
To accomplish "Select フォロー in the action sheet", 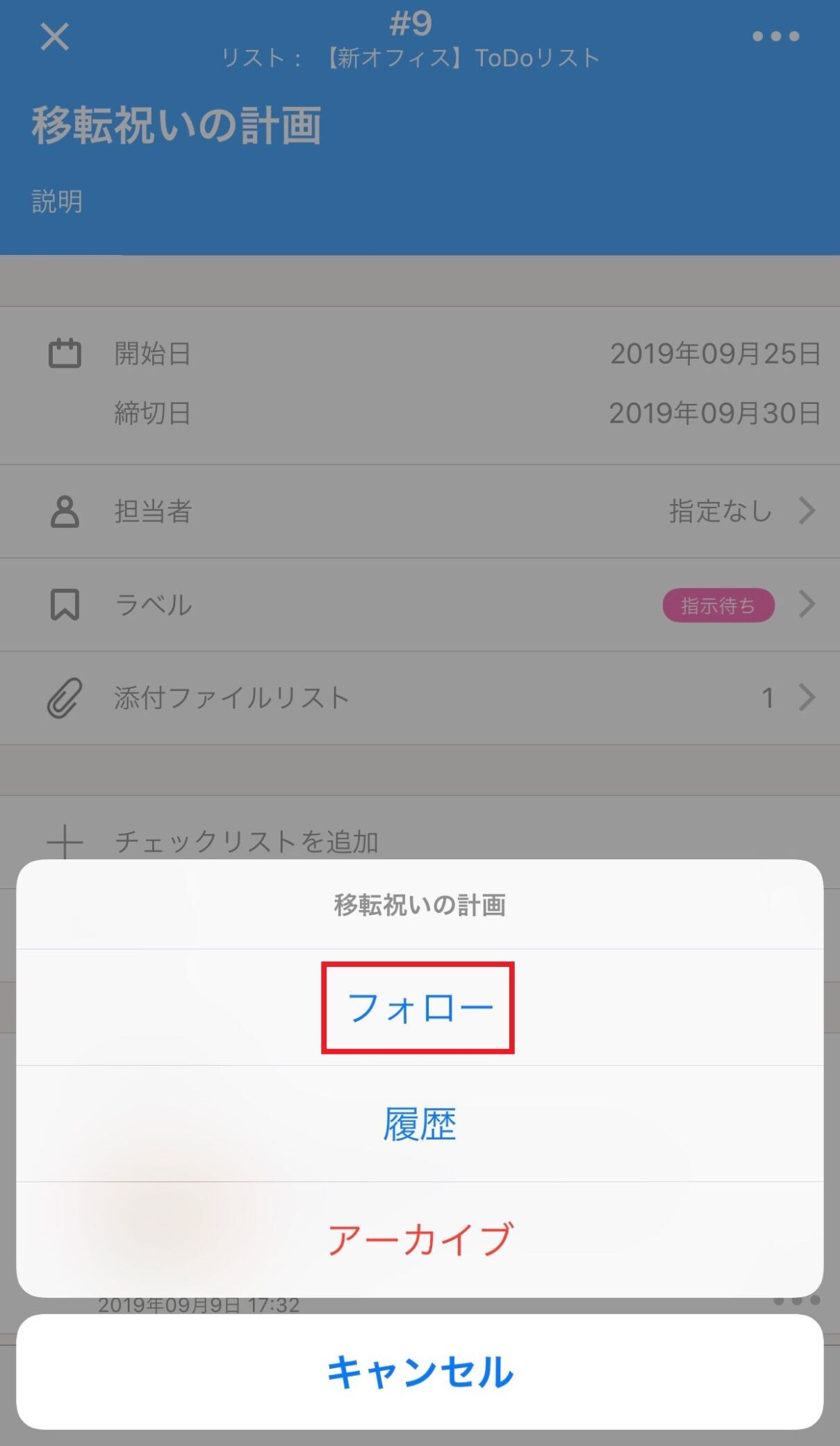I will pyautogui.click(x=420, y=1007).
